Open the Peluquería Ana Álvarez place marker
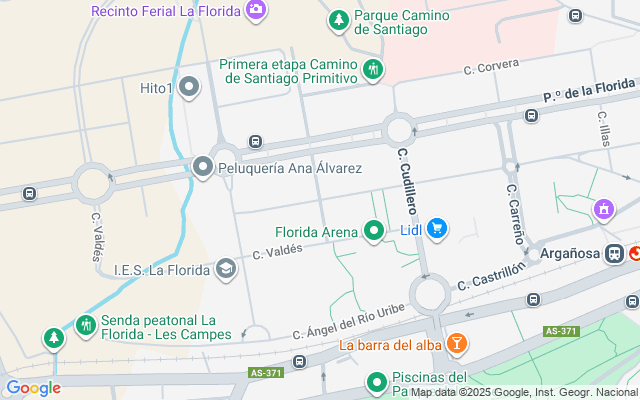This screenshot has width=640, height=400. coord(203,168)
